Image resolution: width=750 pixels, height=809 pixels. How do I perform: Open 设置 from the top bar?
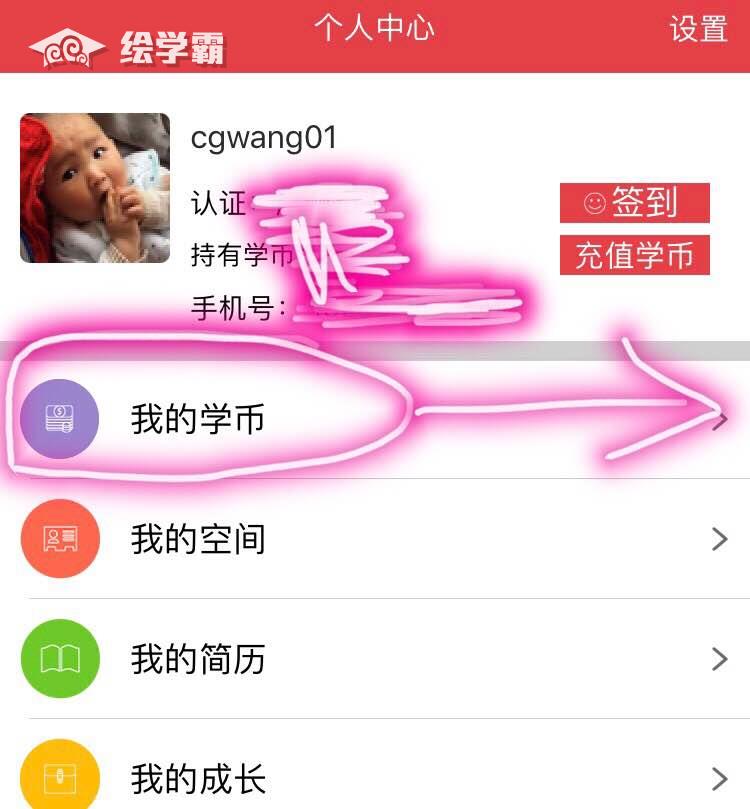click(x=698, y=29)
